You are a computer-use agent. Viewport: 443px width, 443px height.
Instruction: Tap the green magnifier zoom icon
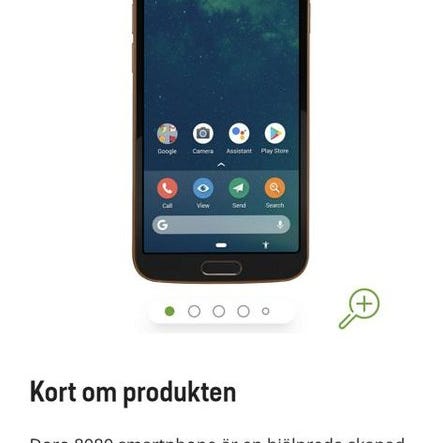(x=359, y=309)
